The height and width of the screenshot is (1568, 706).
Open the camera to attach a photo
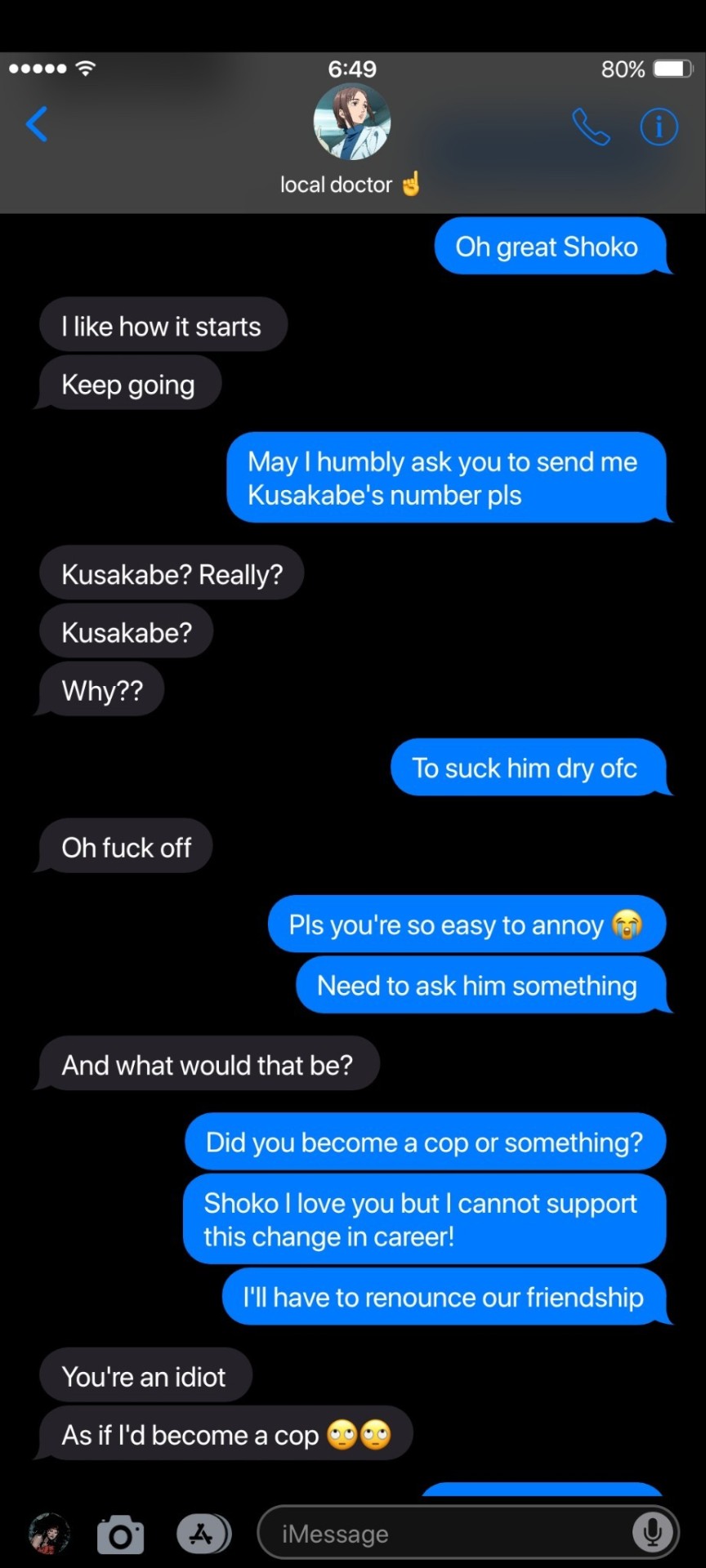coord(120,1535)
